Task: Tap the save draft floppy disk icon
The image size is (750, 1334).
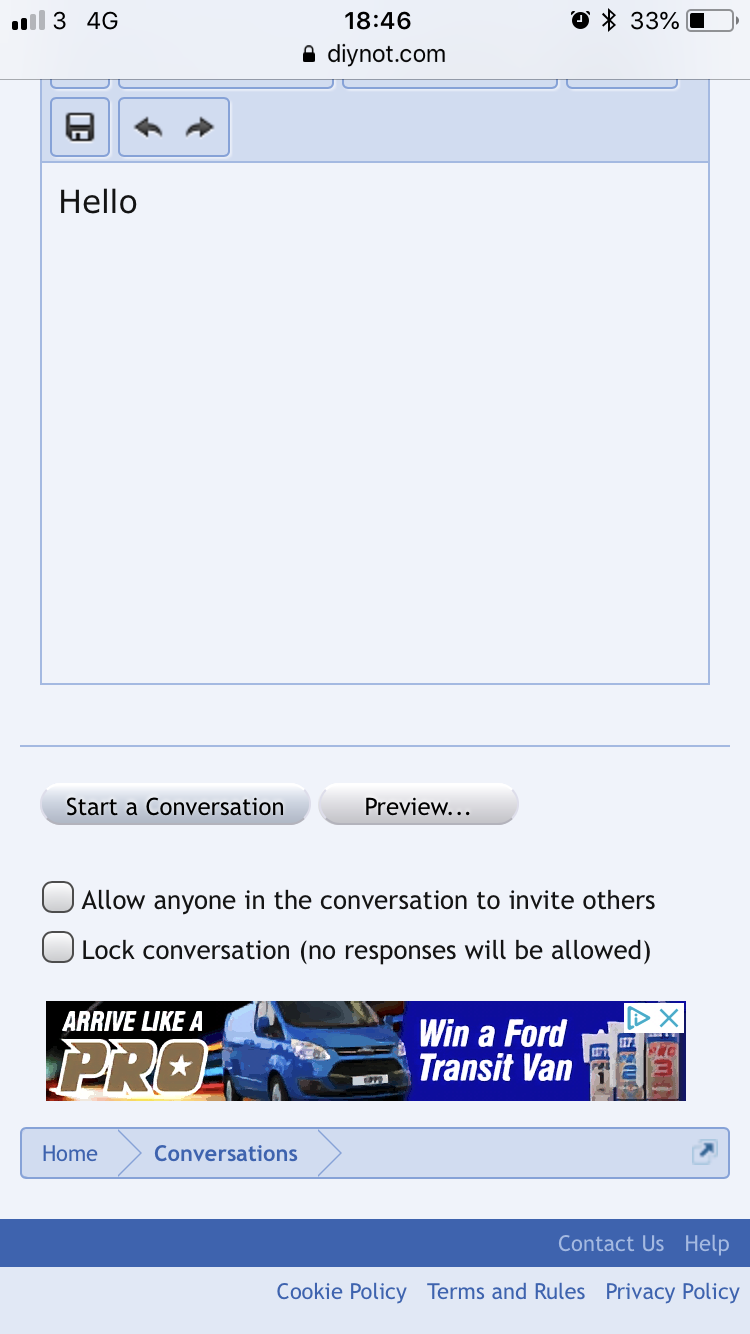Action: (80, 127)
